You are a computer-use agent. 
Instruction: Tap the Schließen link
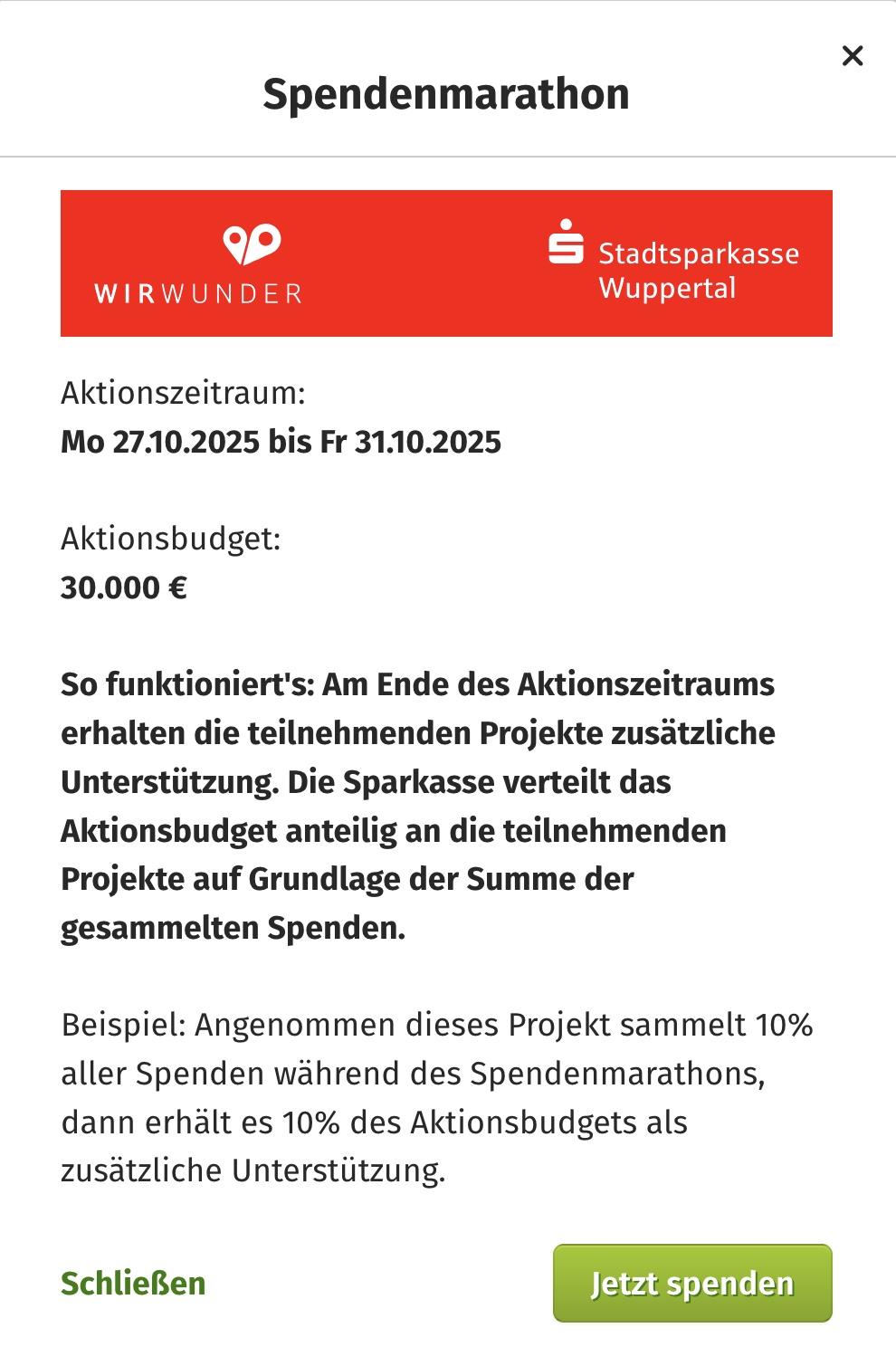[x=133, y=1283]
